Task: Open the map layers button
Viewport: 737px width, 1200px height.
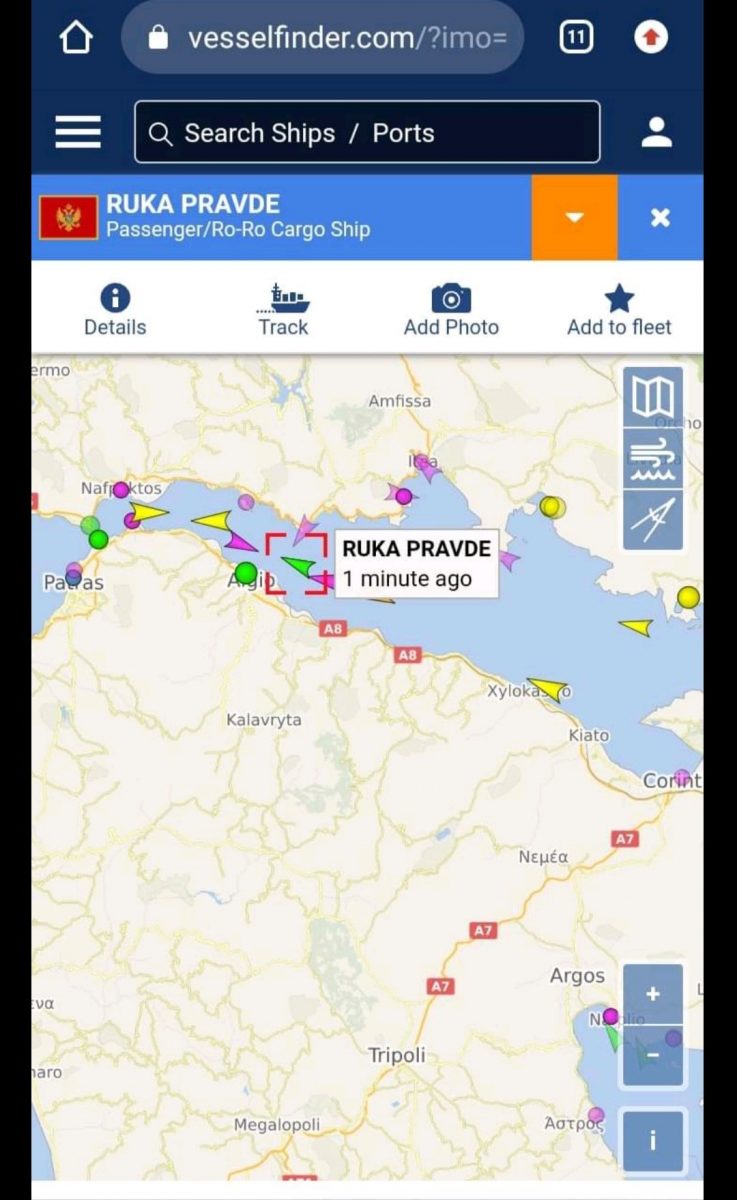Action: tap(653, 397)
